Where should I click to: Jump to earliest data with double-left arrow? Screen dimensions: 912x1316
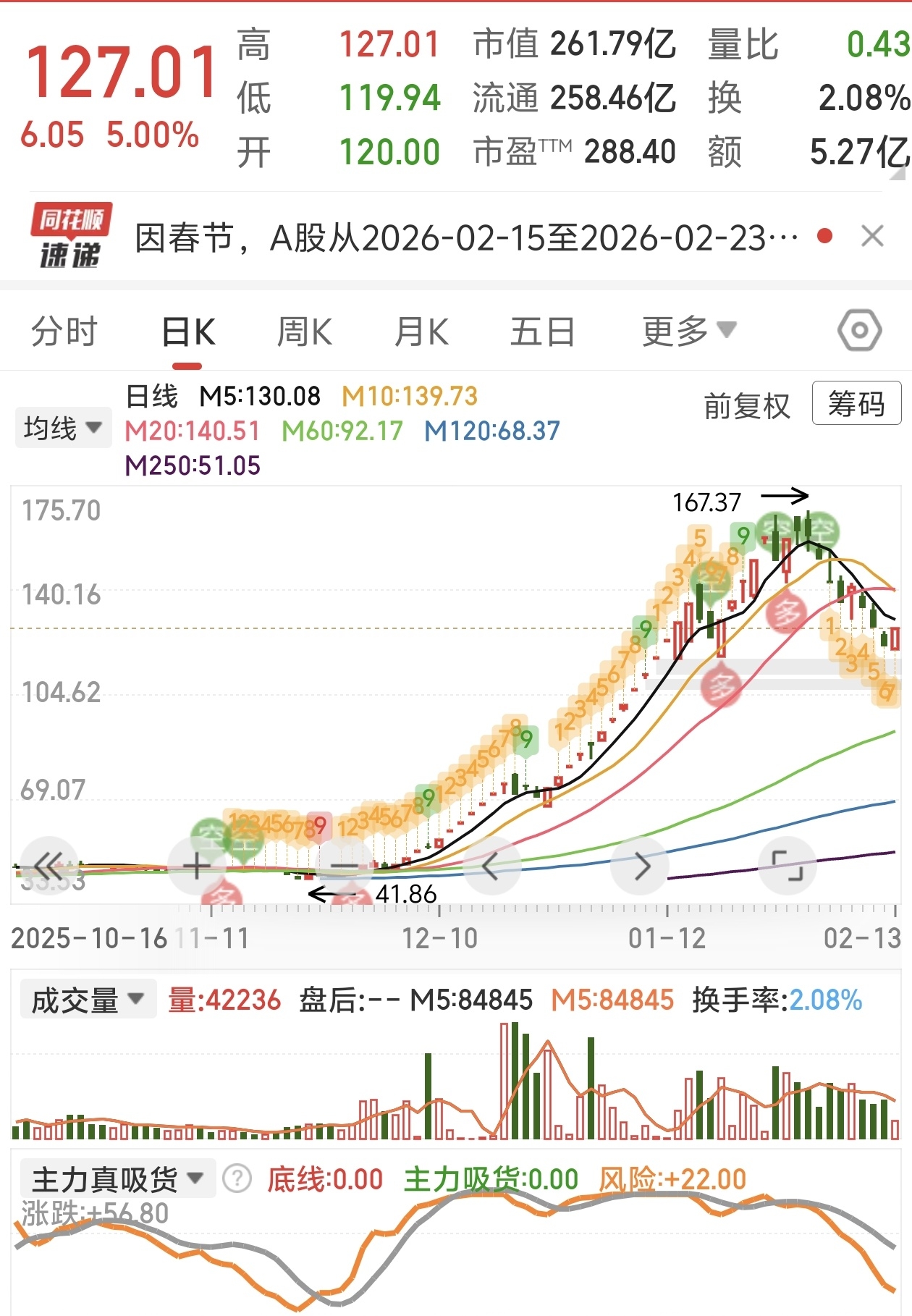pos(49,866)
